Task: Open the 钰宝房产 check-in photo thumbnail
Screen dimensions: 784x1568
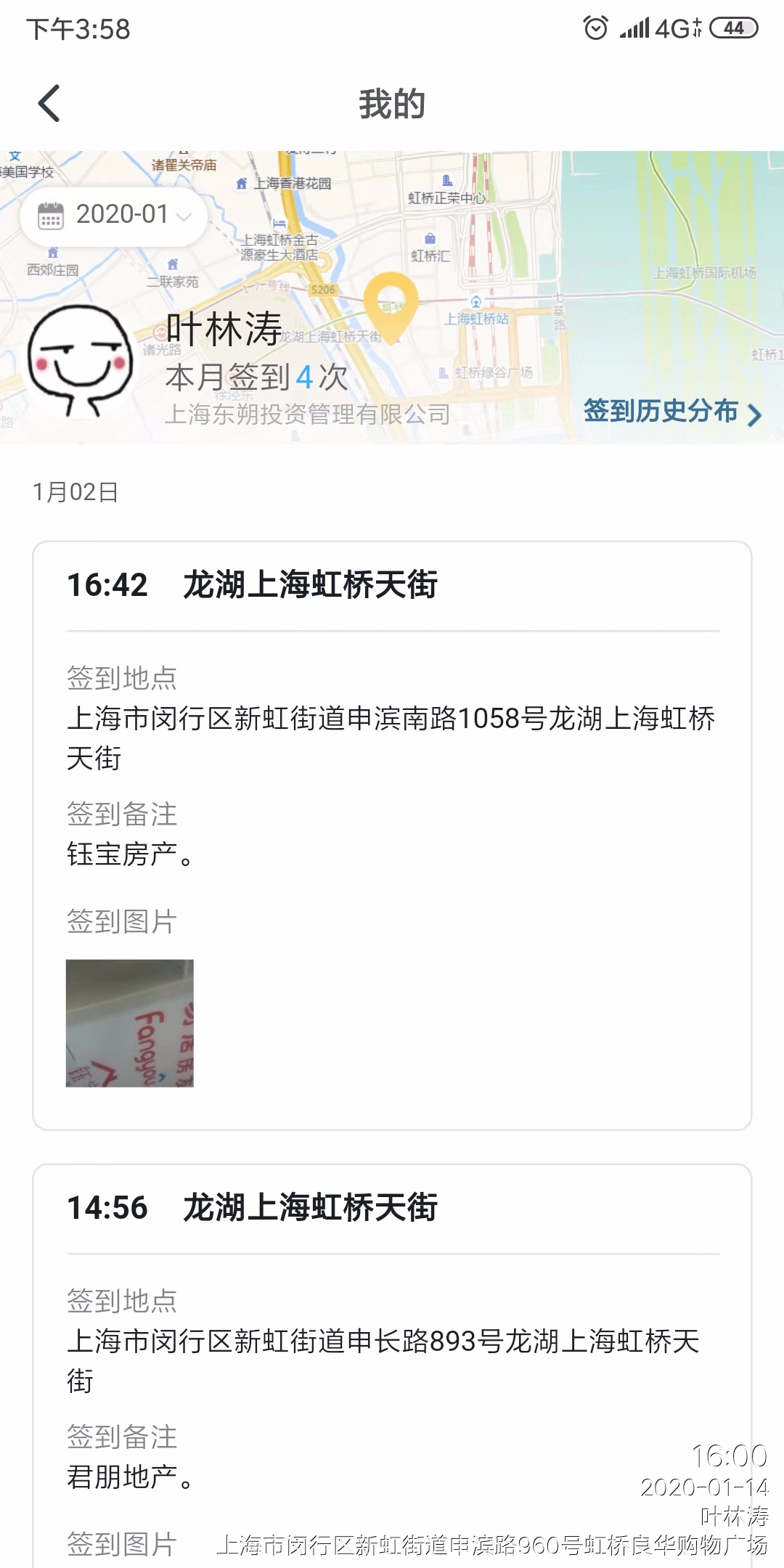Action: (x=130, y=1023)
